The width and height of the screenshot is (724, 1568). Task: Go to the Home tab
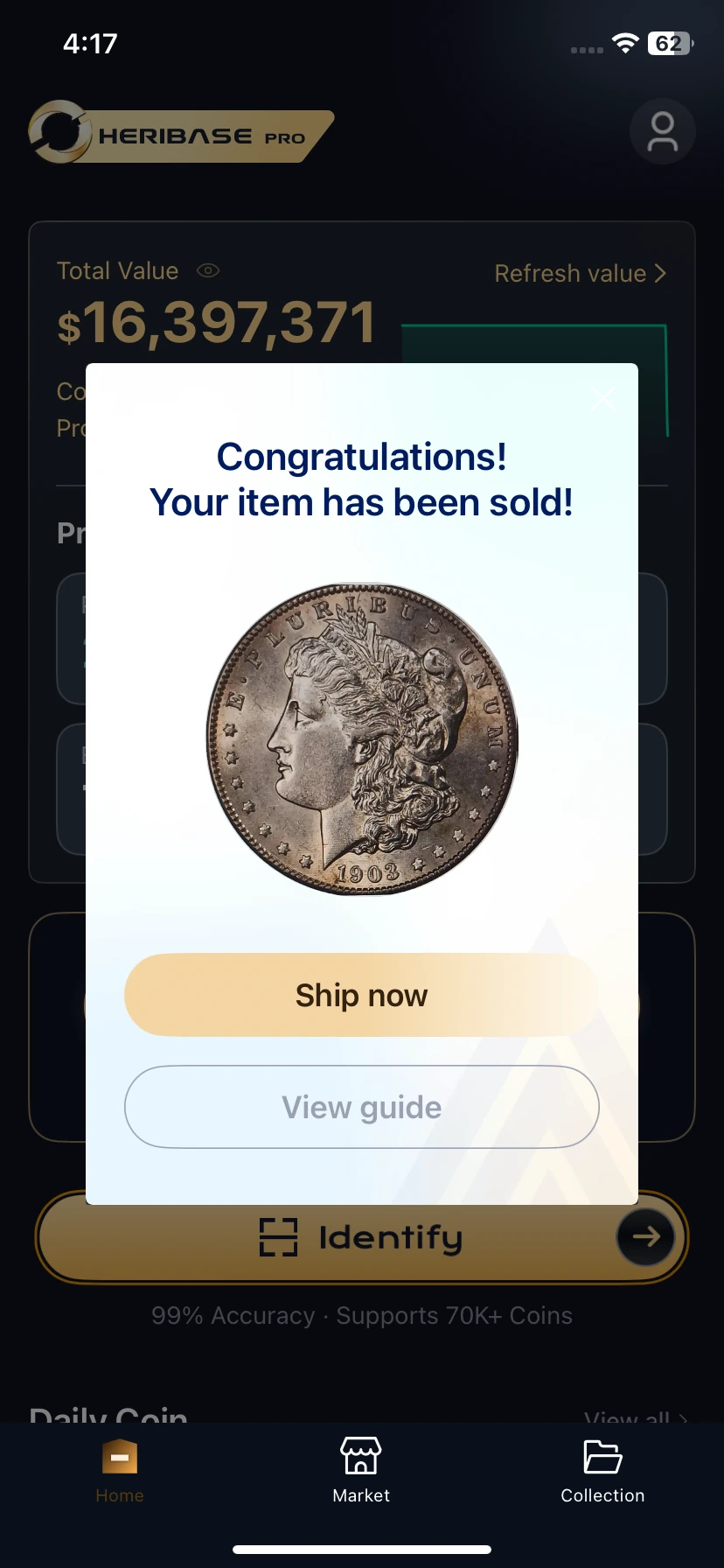(120, 1470)
